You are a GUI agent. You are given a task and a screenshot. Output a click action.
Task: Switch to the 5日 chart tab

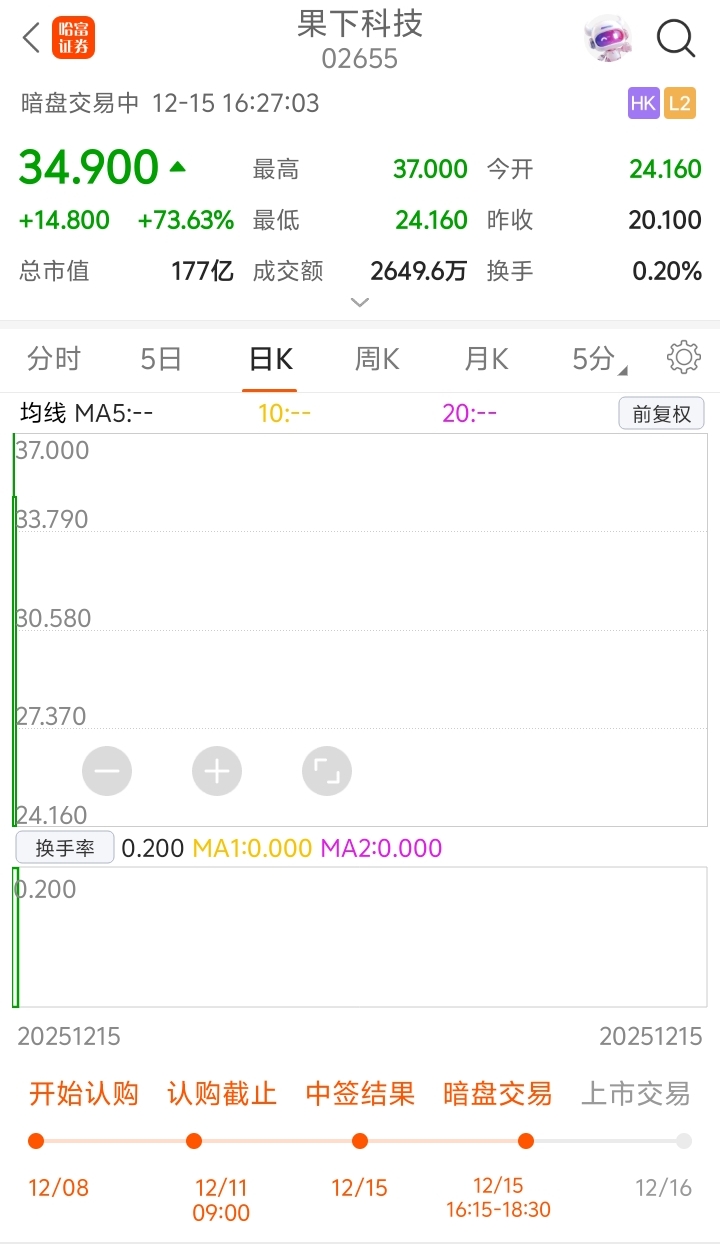(x=161, y=359)
